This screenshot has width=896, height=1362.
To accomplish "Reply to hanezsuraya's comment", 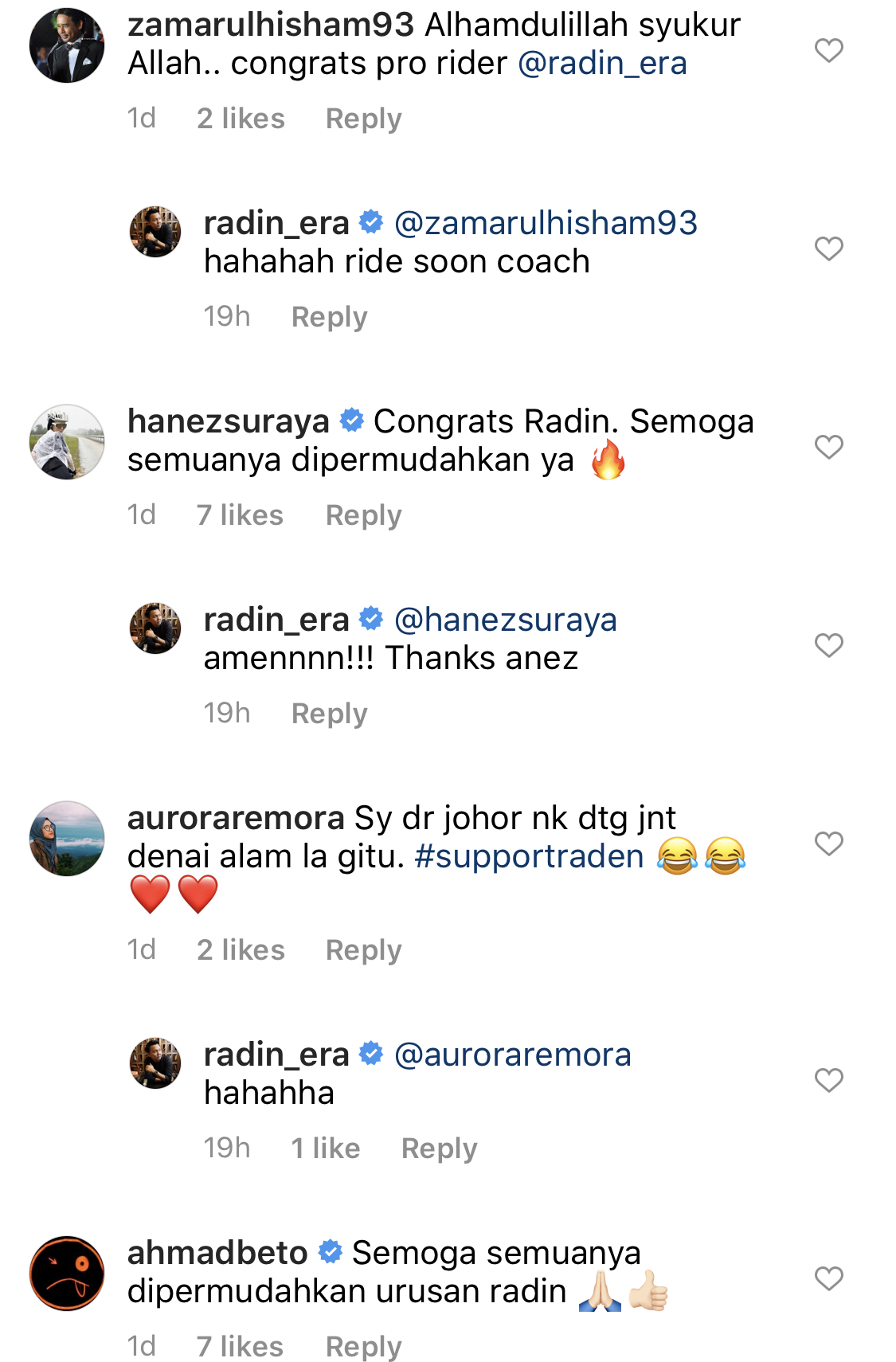I will [x=363, y=515].
